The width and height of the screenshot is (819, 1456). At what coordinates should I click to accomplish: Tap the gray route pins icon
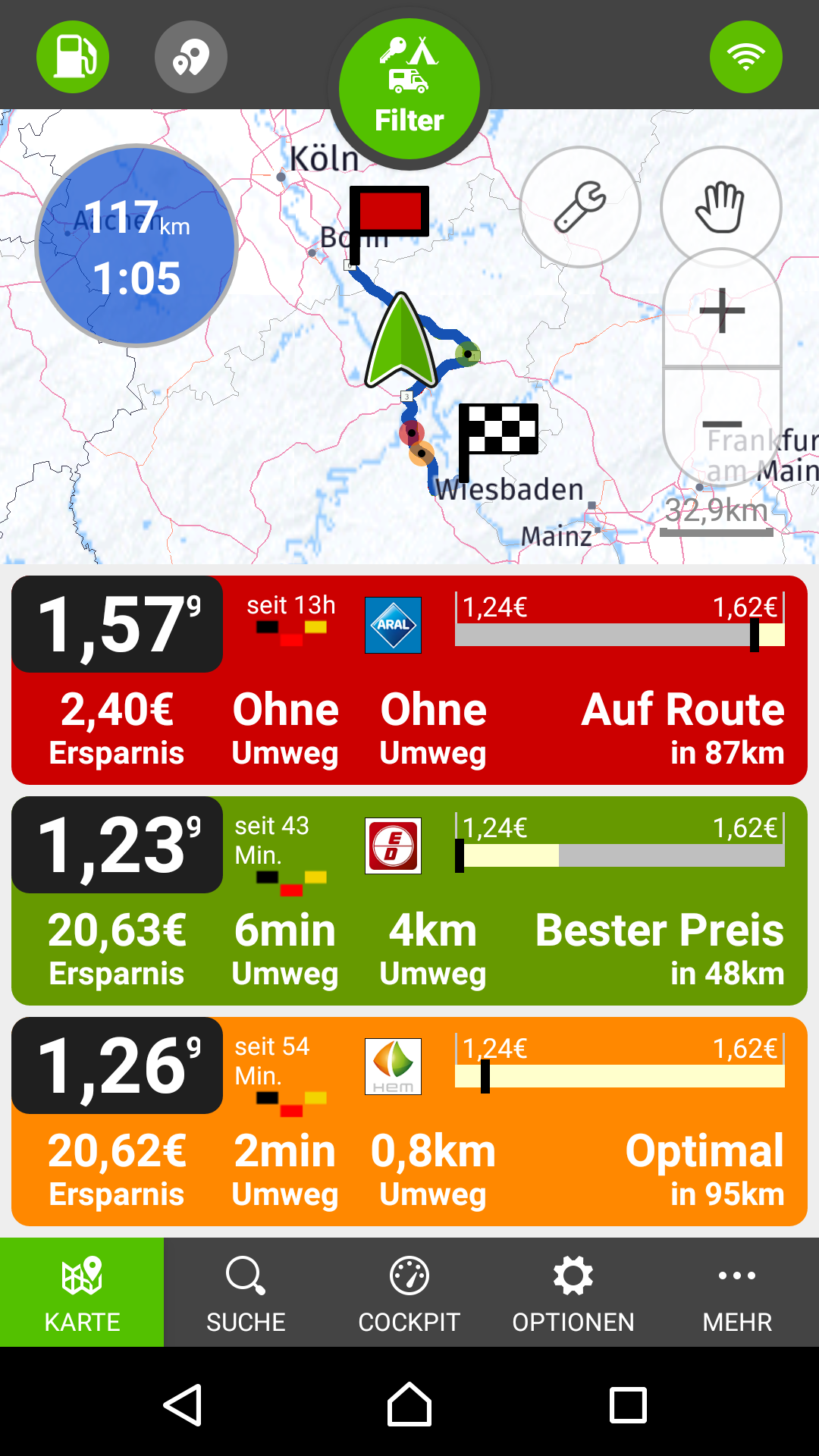point(191,57)
